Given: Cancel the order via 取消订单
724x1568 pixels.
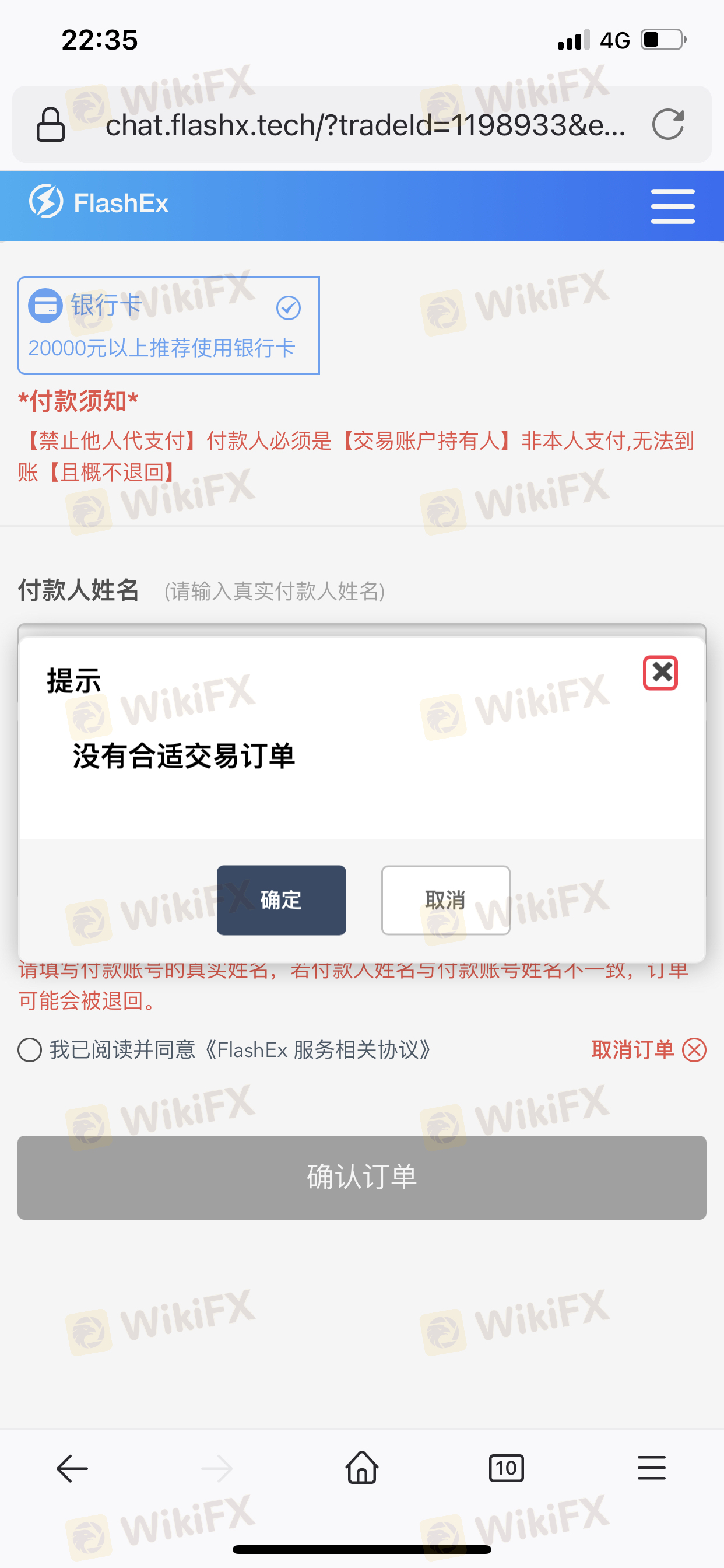Looking at the screenshot, I should coord(647,1050).
